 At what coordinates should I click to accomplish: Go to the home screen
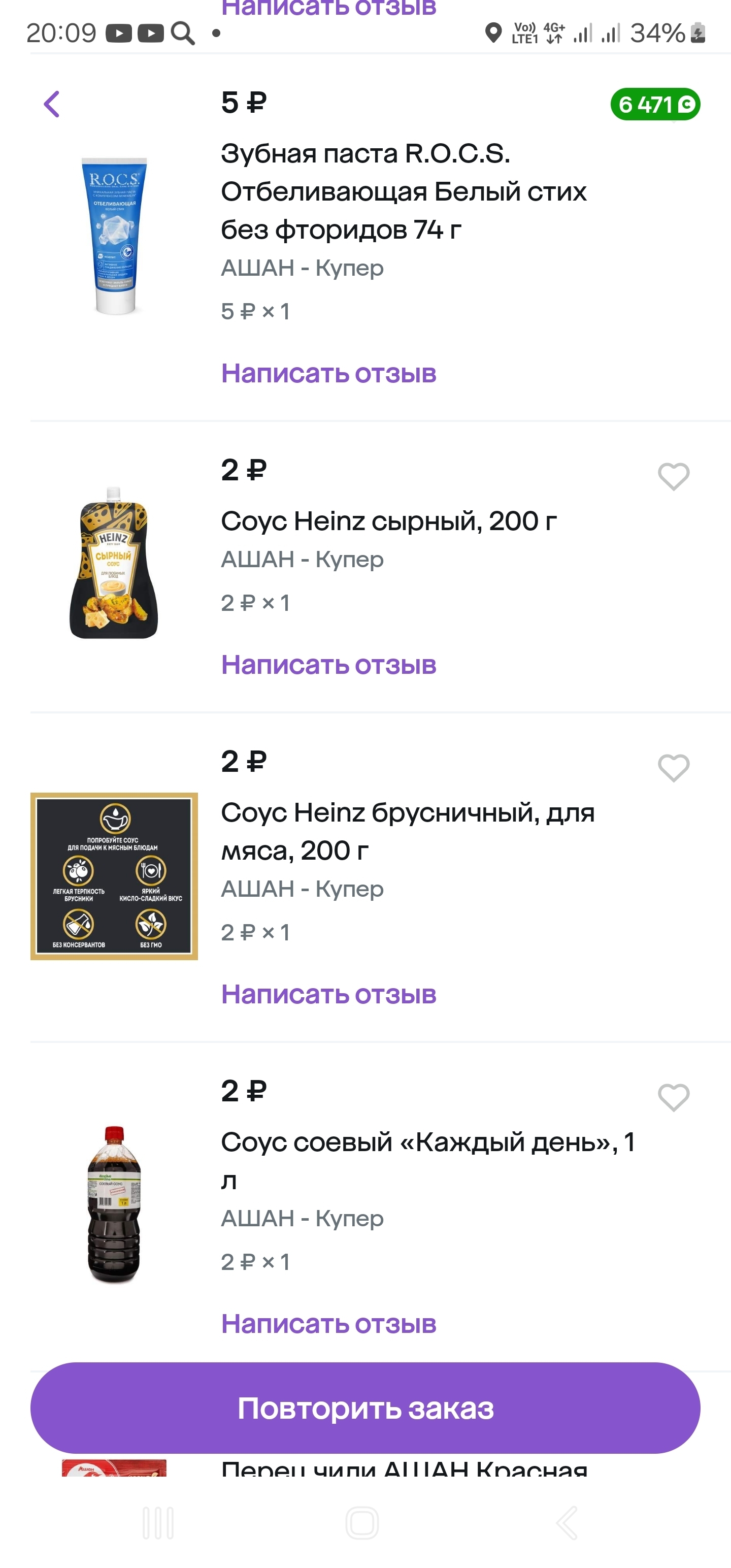362,1523
